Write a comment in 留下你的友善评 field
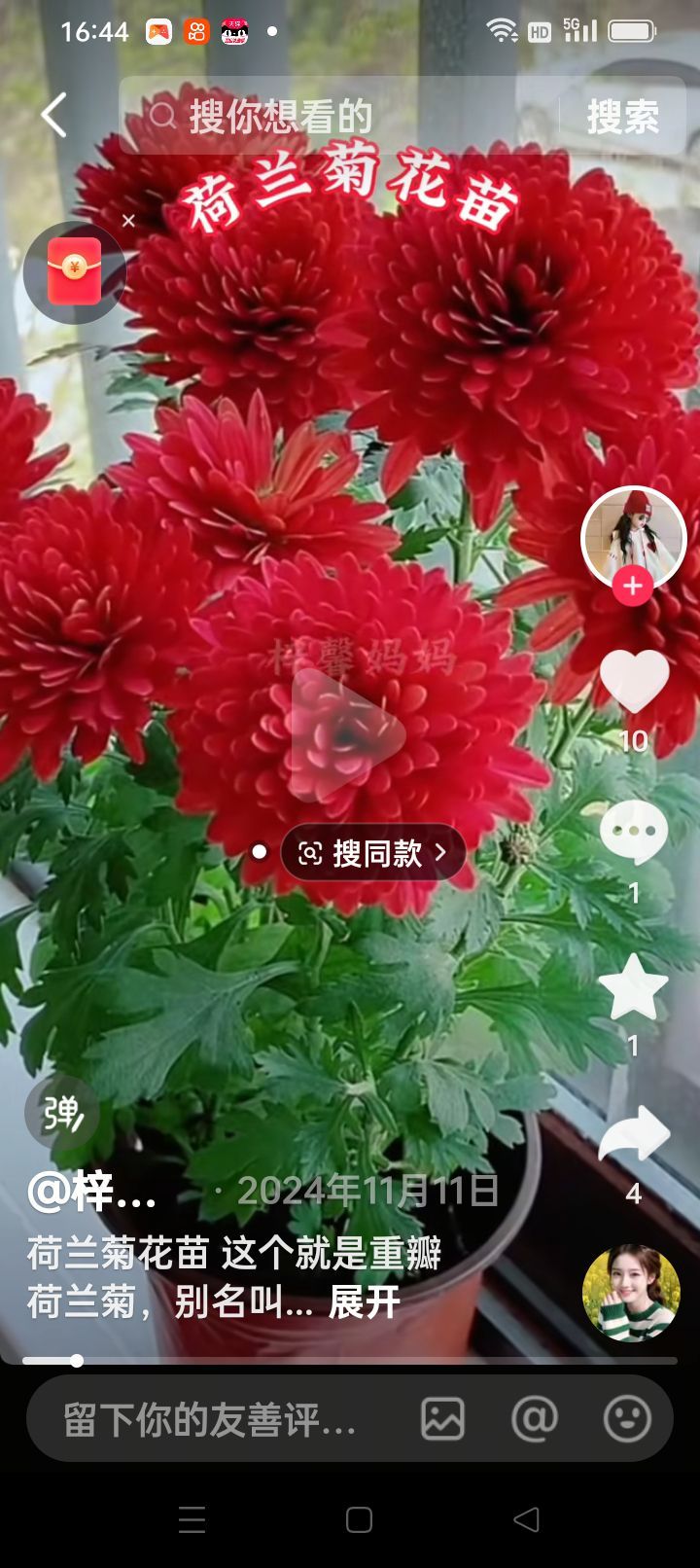 (x=209, y=1420)
